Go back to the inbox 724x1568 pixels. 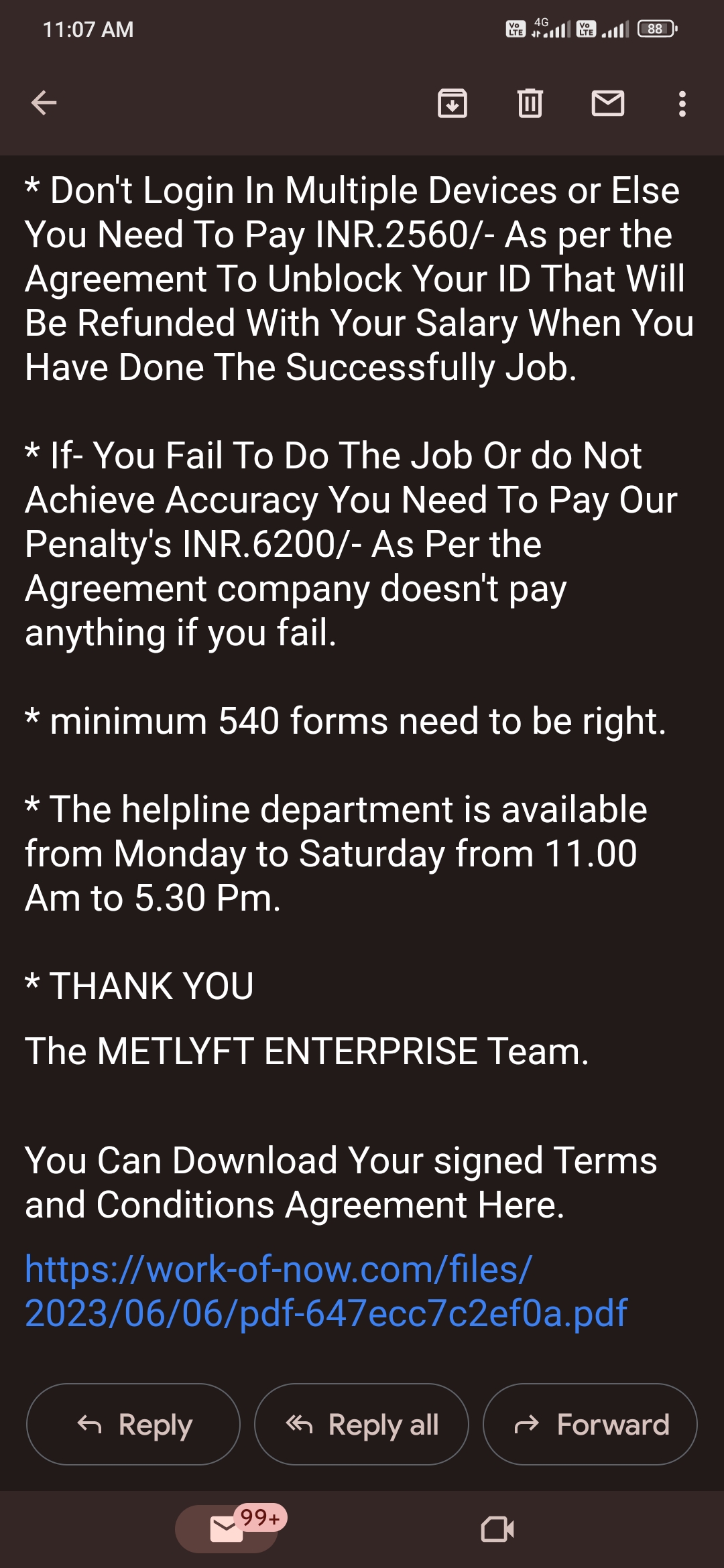[44, 103]
